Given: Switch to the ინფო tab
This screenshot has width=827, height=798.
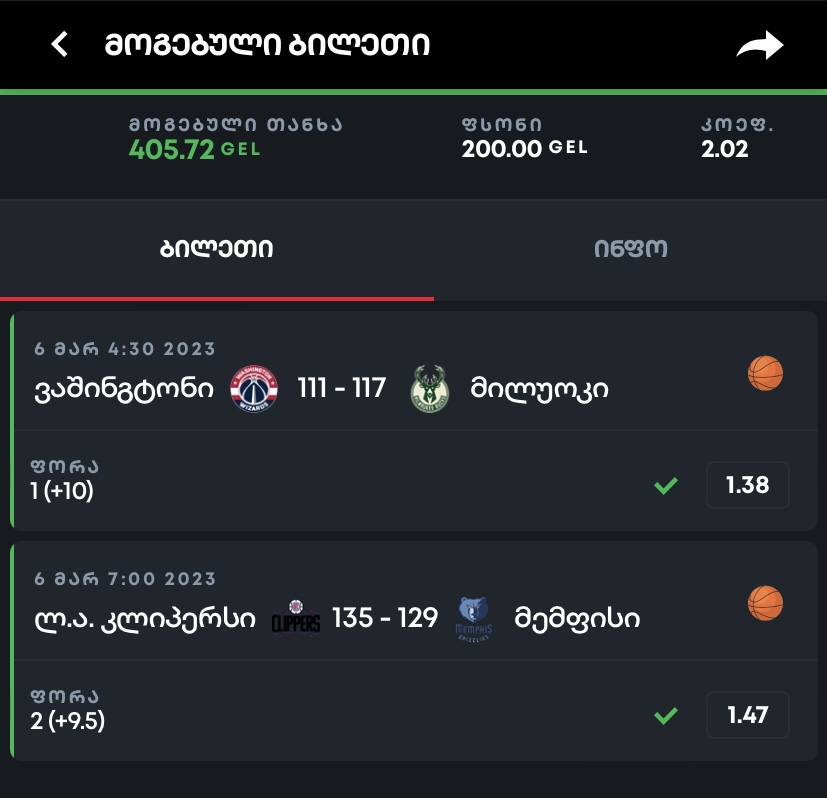Looking at the screenshot, I should tap(629, 249).
